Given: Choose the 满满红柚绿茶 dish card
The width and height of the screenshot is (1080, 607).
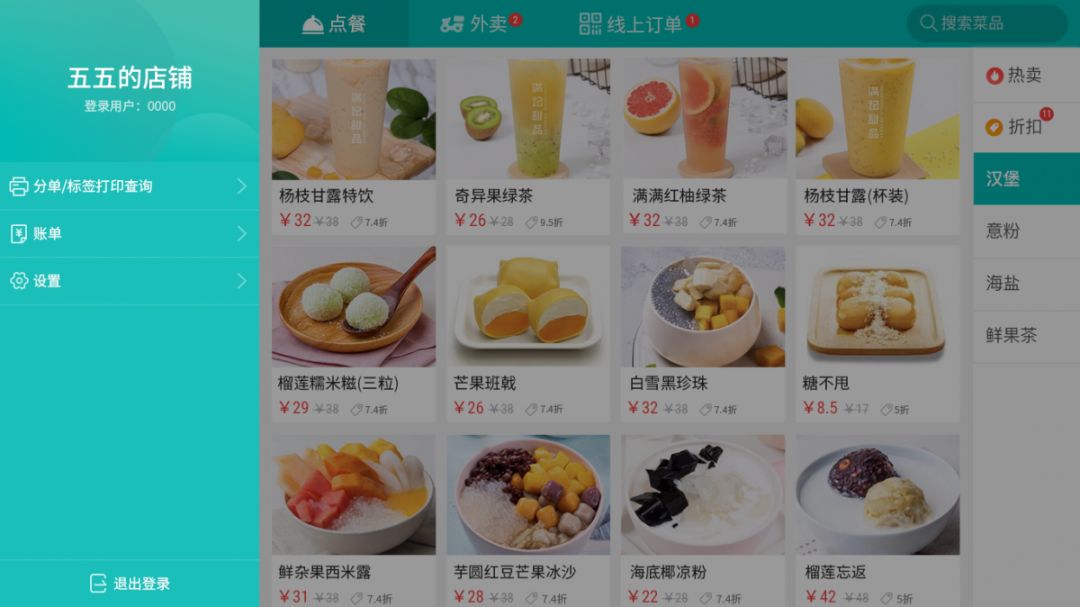Looking at the screenshot, I should click(x=704, y=145).
